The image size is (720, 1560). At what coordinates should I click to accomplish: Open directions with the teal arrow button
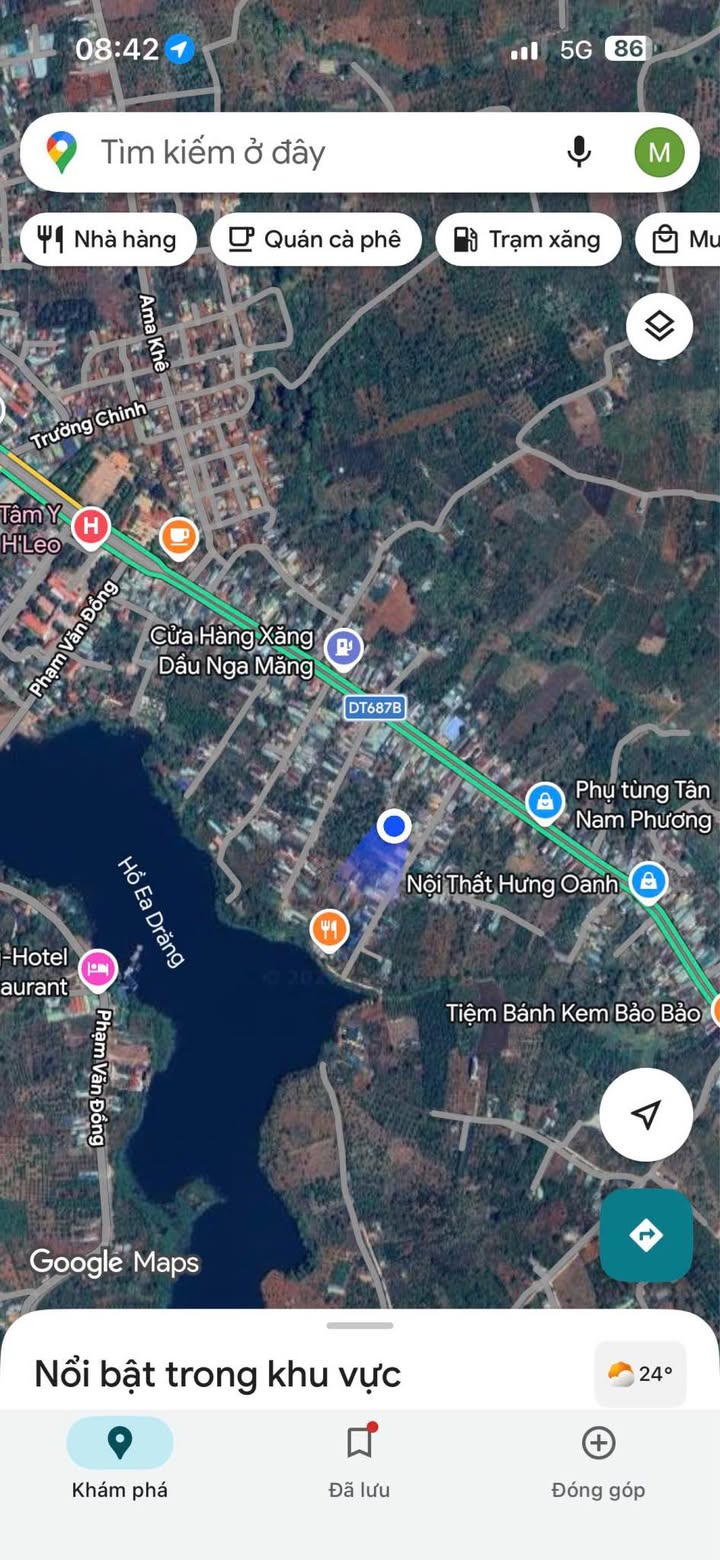(646, 1235)
